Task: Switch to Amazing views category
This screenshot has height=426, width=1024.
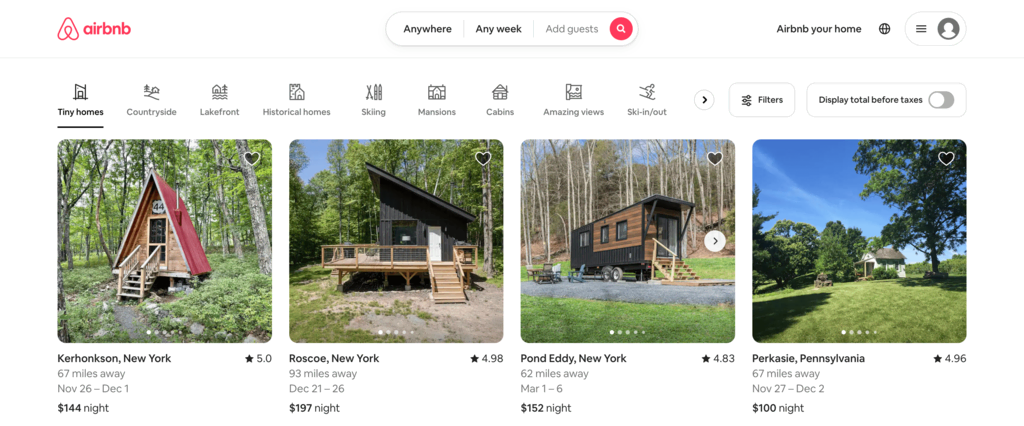Action: pos(573,100)
